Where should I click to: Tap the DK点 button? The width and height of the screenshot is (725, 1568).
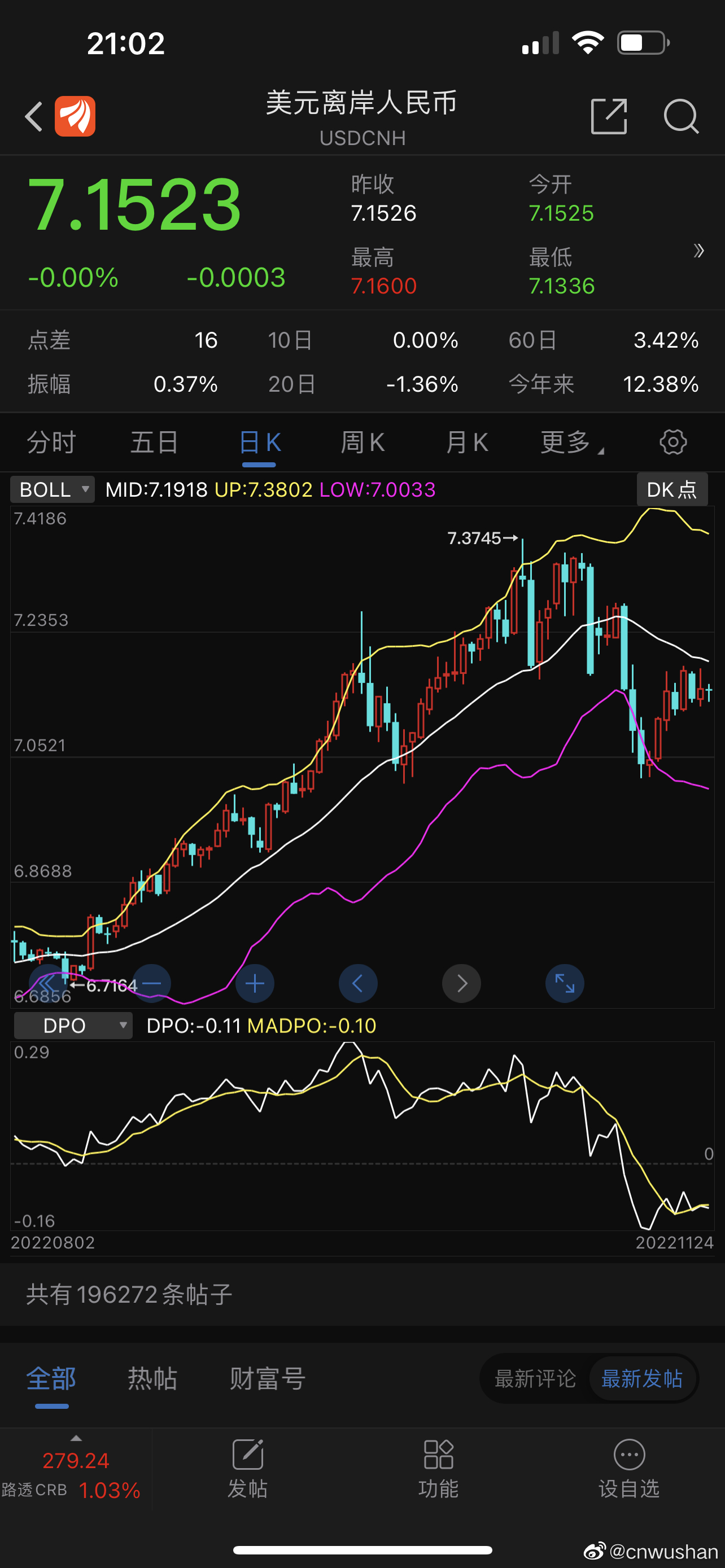[672, 489]
